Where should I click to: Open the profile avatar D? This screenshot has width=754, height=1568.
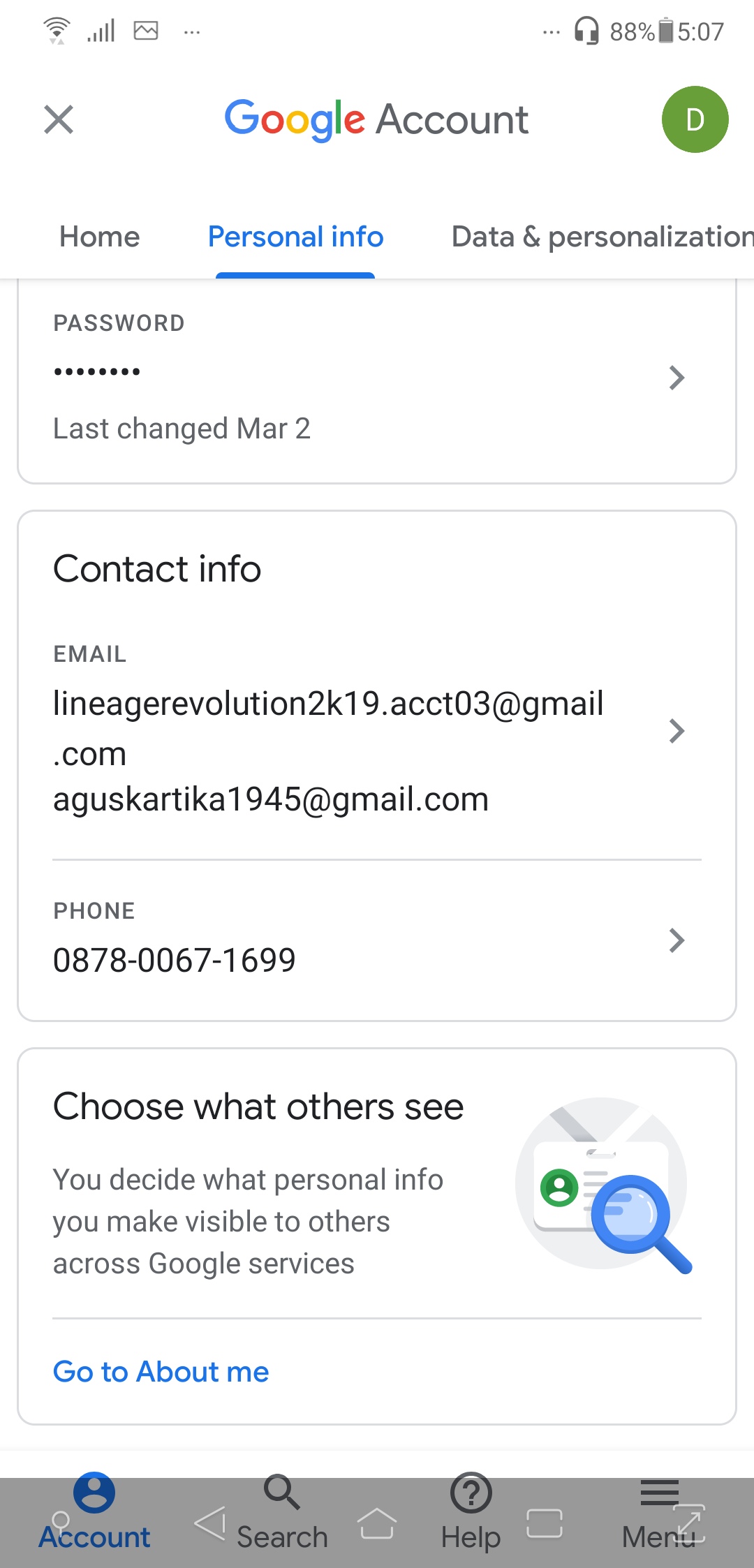695,119
